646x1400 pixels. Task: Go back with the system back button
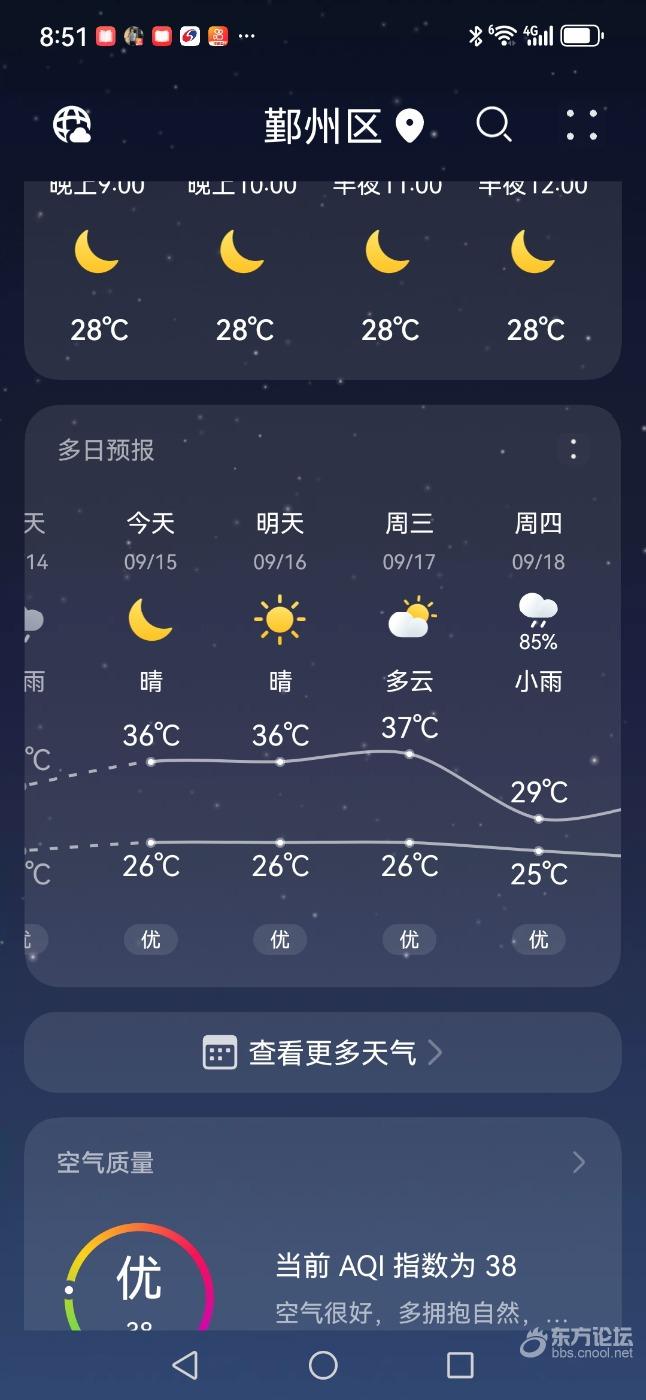click(185, 1365)
